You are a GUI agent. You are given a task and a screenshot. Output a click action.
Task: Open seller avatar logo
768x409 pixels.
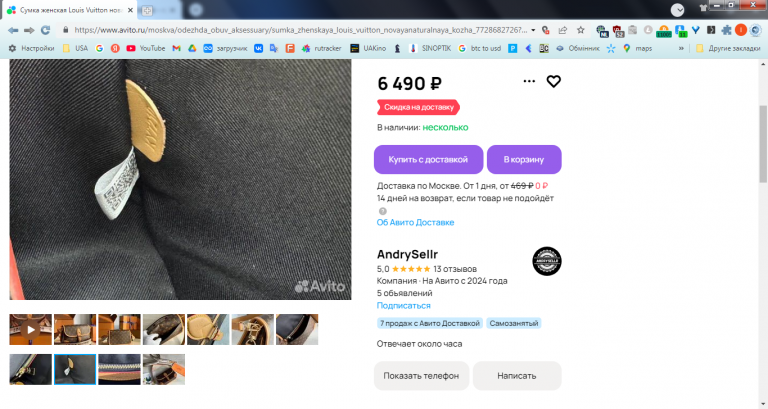point(546,262)
